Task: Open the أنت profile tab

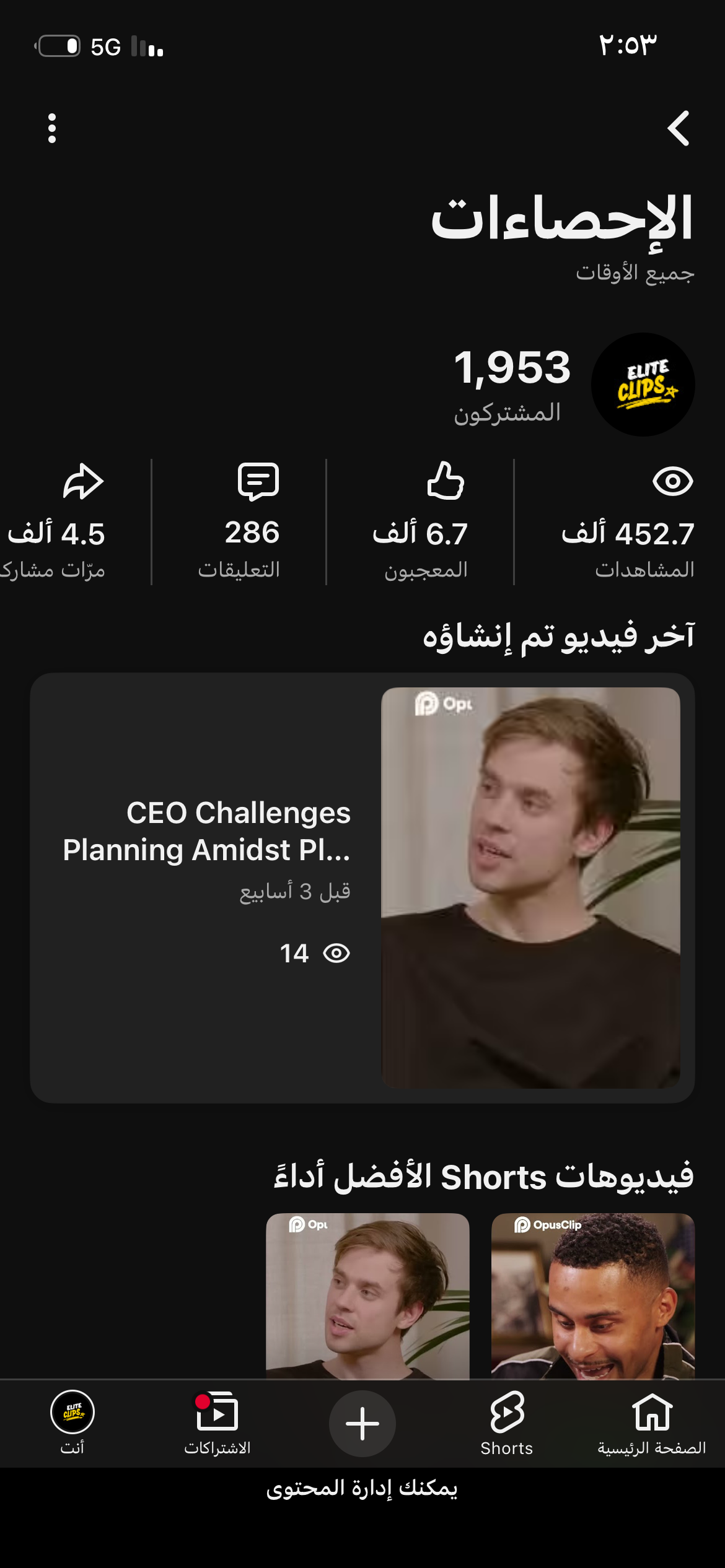Action: pos(72,1424)
